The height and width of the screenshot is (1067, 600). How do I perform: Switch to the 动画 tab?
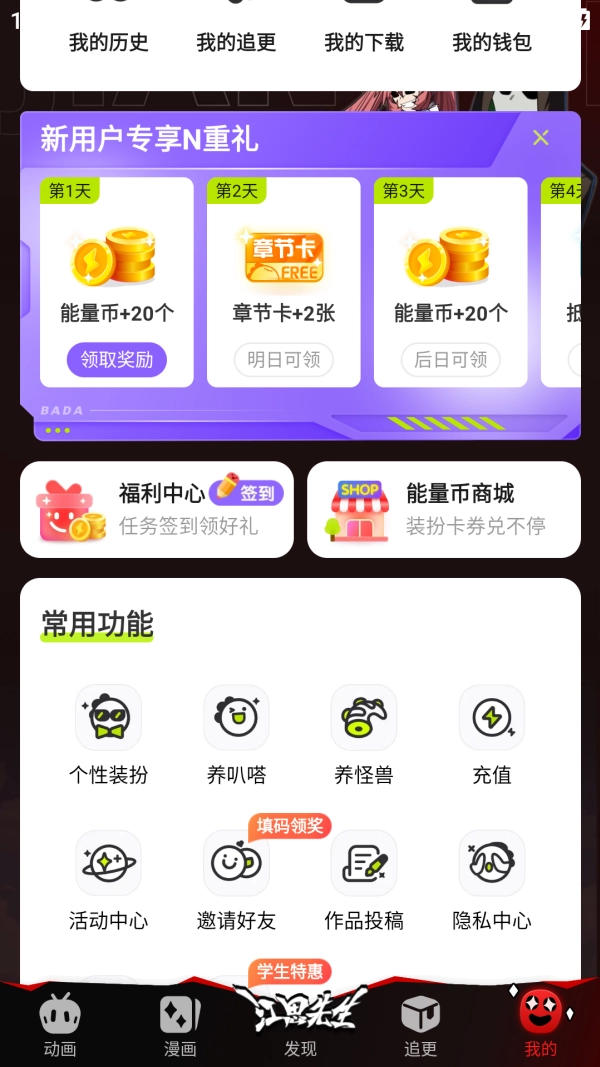tap(60, 1027)
